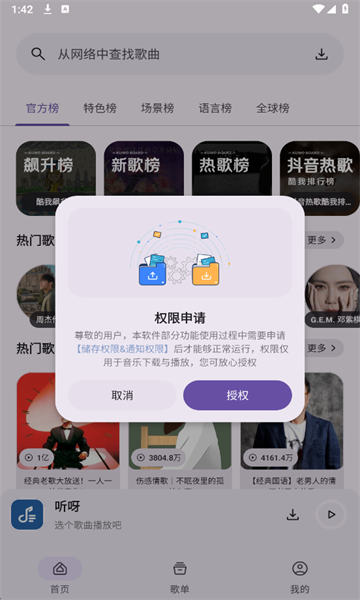Download the current mini player song
The height and width of the screenshot is (600, 360).
pyautogui.click(x=293, y=514)
